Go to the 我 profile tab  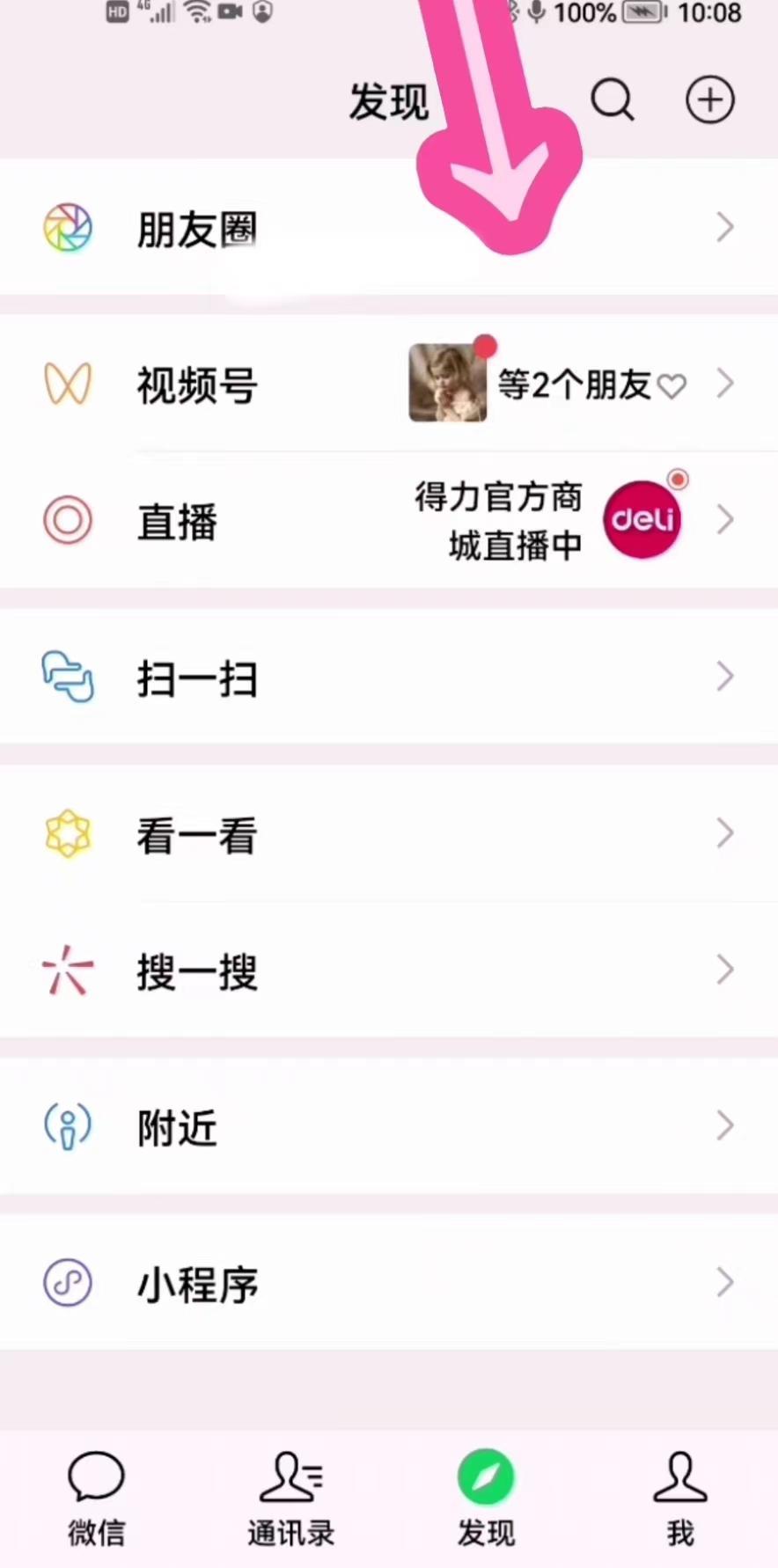tap(680, 1498)
